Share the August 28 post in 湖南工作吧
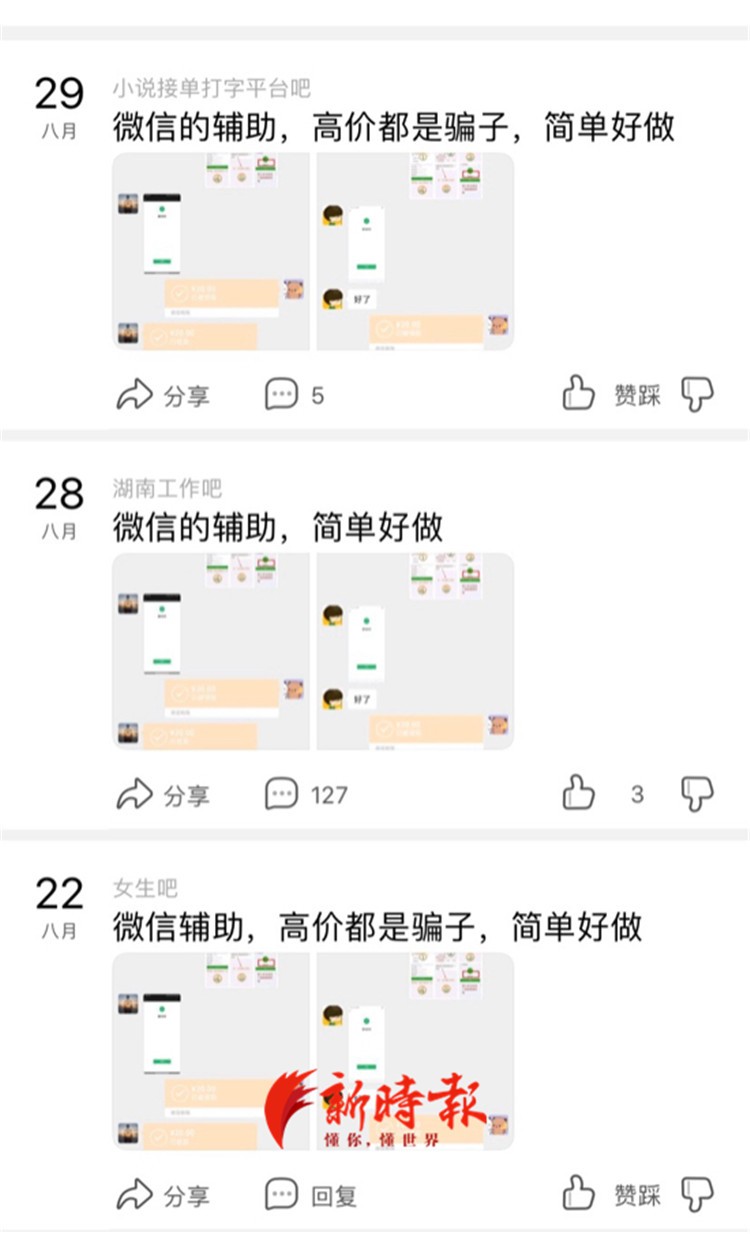 (x=162, y=795)
